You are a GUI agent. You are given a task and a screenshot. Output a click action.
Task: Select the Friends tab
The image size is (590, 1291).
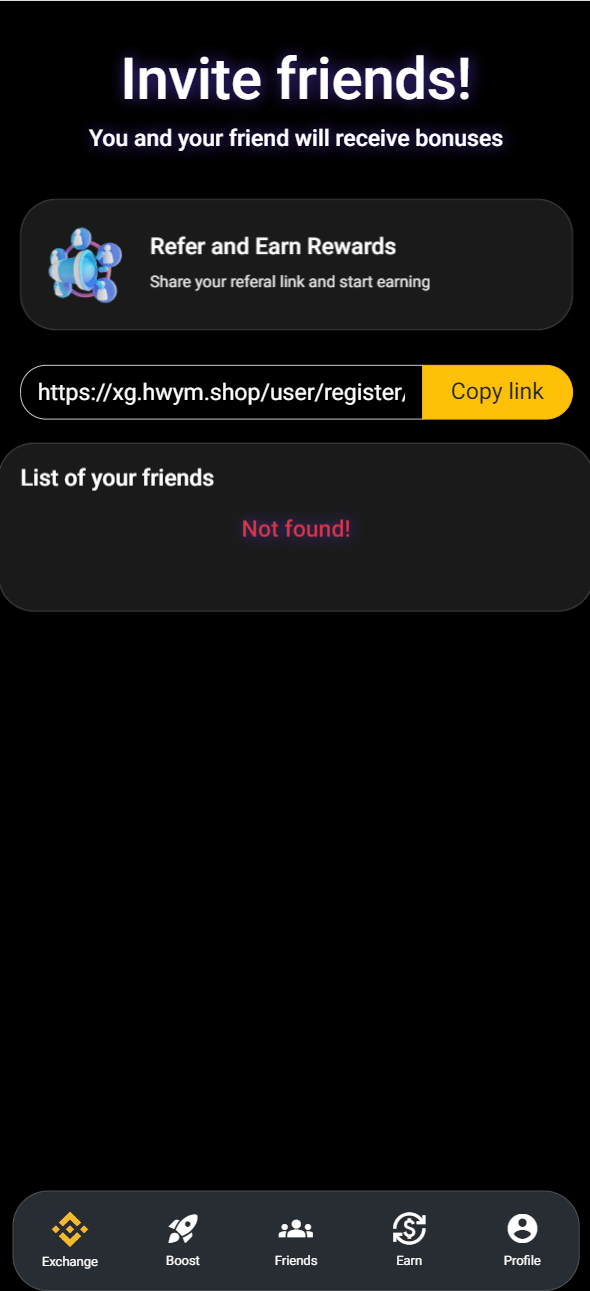pyautogui.click(x=296, y=1240)
